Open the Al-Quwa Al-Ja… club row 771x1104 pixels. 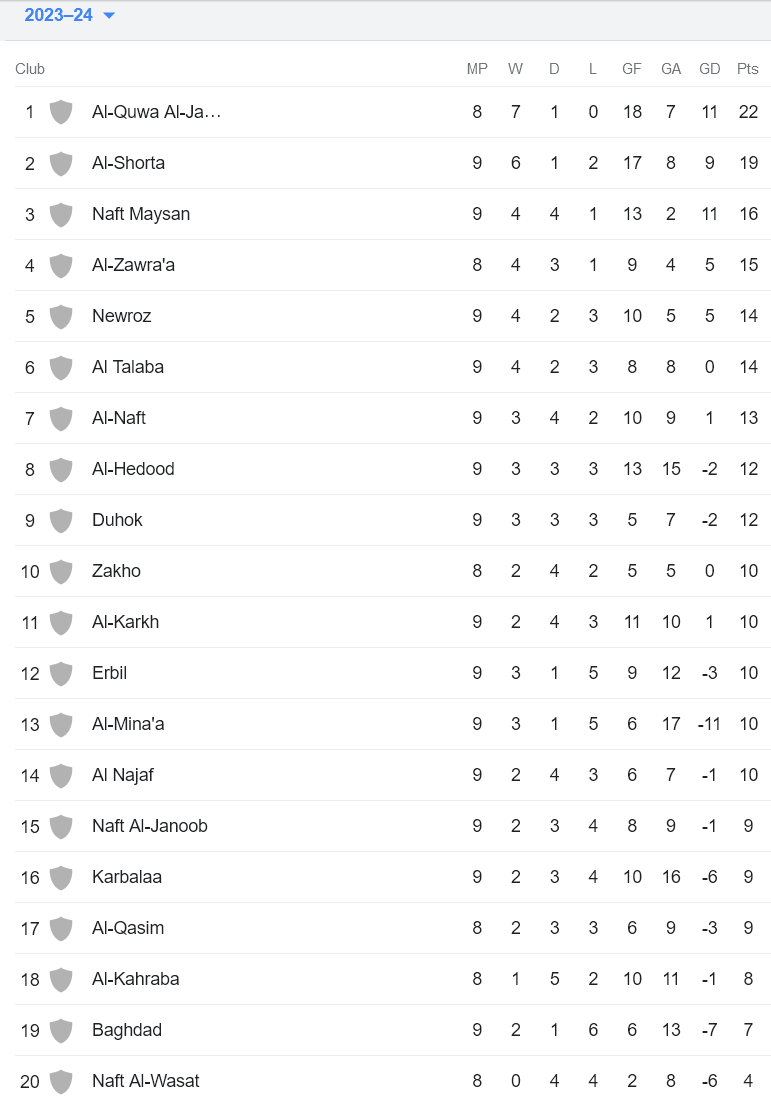tap(156, 112)
